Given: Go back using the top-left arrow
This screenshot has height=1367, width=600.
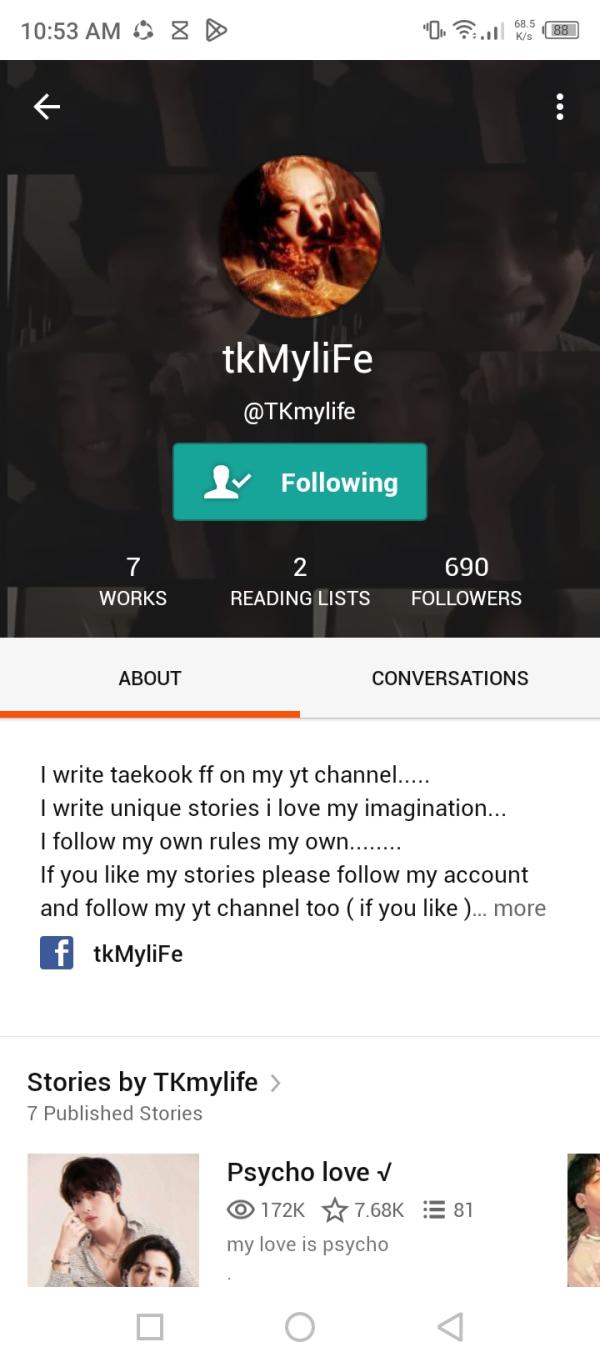Looking at the screenshot, I should pyautogui.click(x=46, y=107).
